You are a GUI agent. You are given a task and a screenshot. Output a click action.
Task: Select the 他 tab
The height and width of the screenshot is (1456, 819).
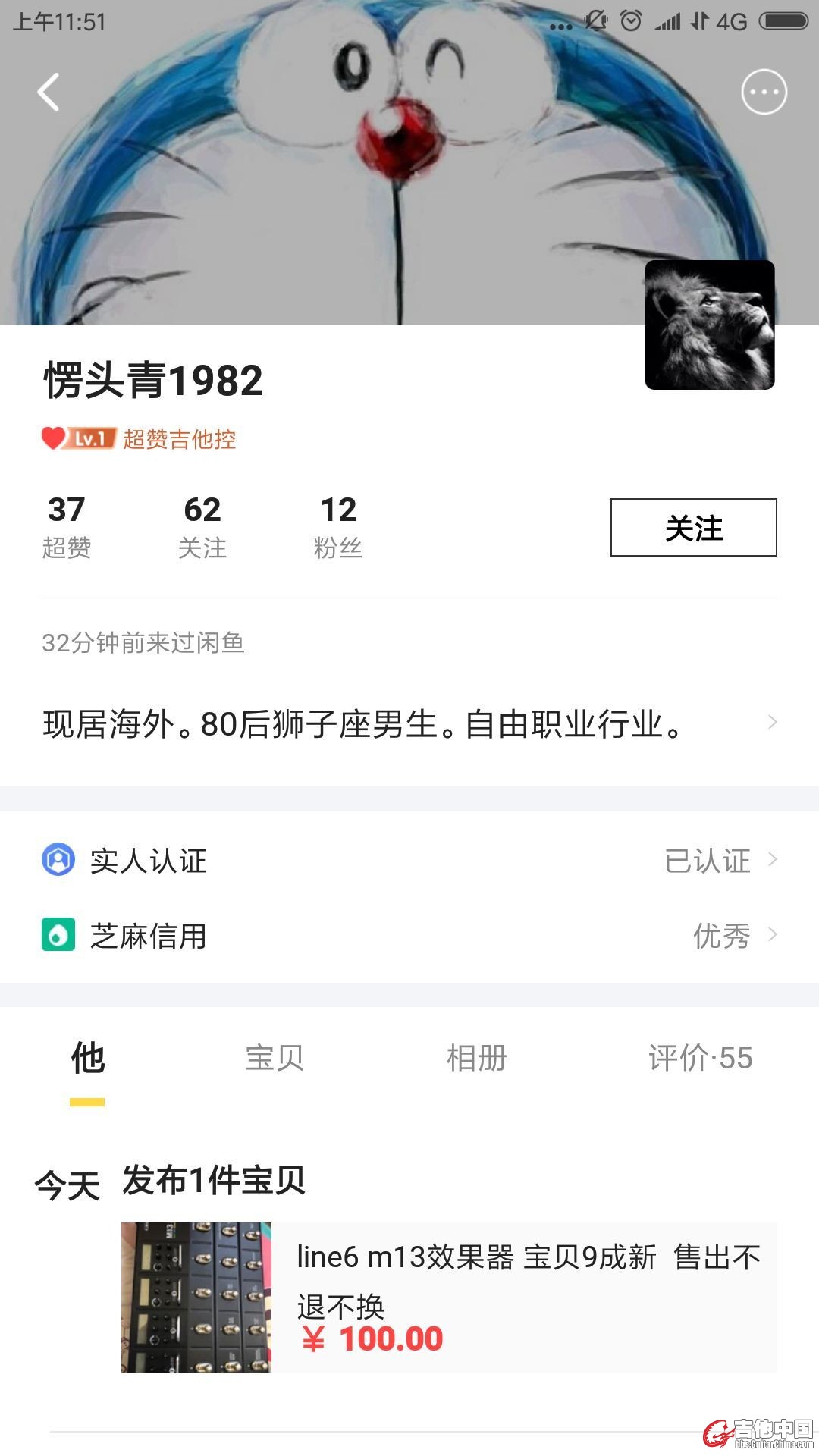point(87,1059)
